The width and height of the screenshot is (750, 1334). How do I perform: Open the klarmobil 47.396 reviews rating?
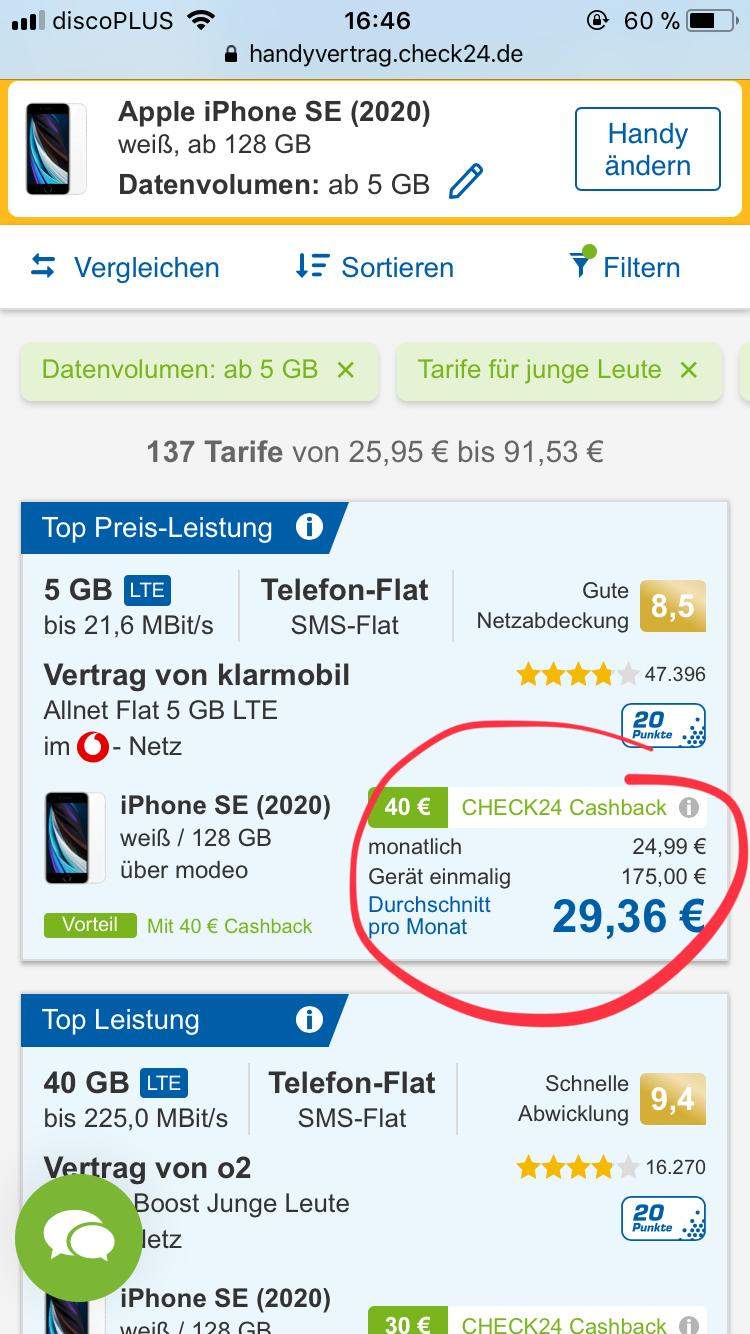click(601, 675)
